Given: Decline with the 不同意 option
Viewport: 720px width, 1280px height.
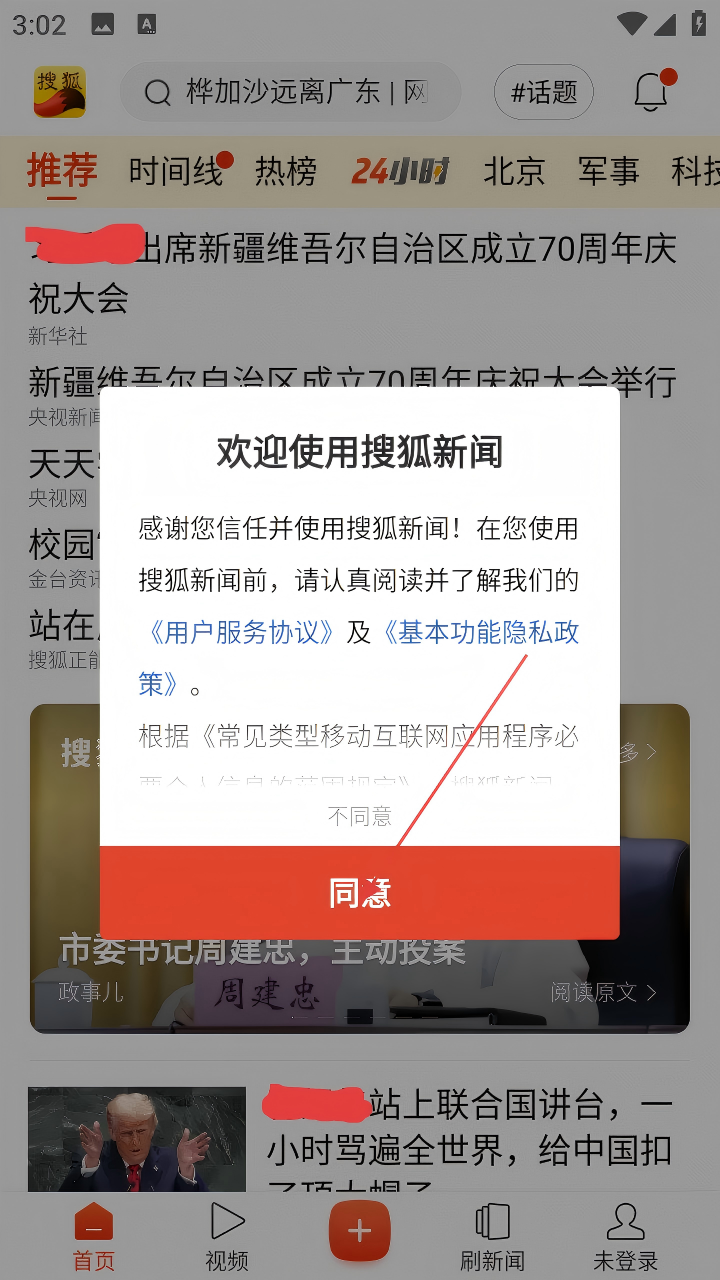Looking at the screenshot, I should pyautogui.click(x=359, y=816).
